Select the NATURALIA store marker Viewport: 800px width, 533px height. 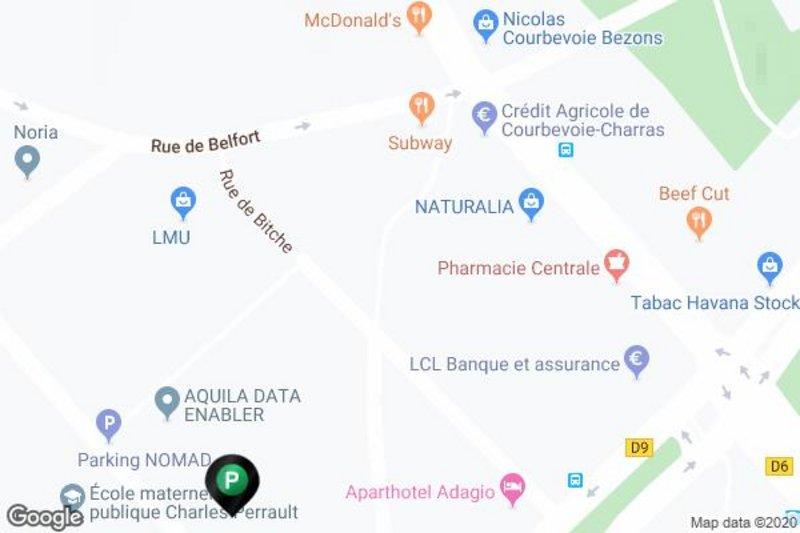[x=531, y=204]
